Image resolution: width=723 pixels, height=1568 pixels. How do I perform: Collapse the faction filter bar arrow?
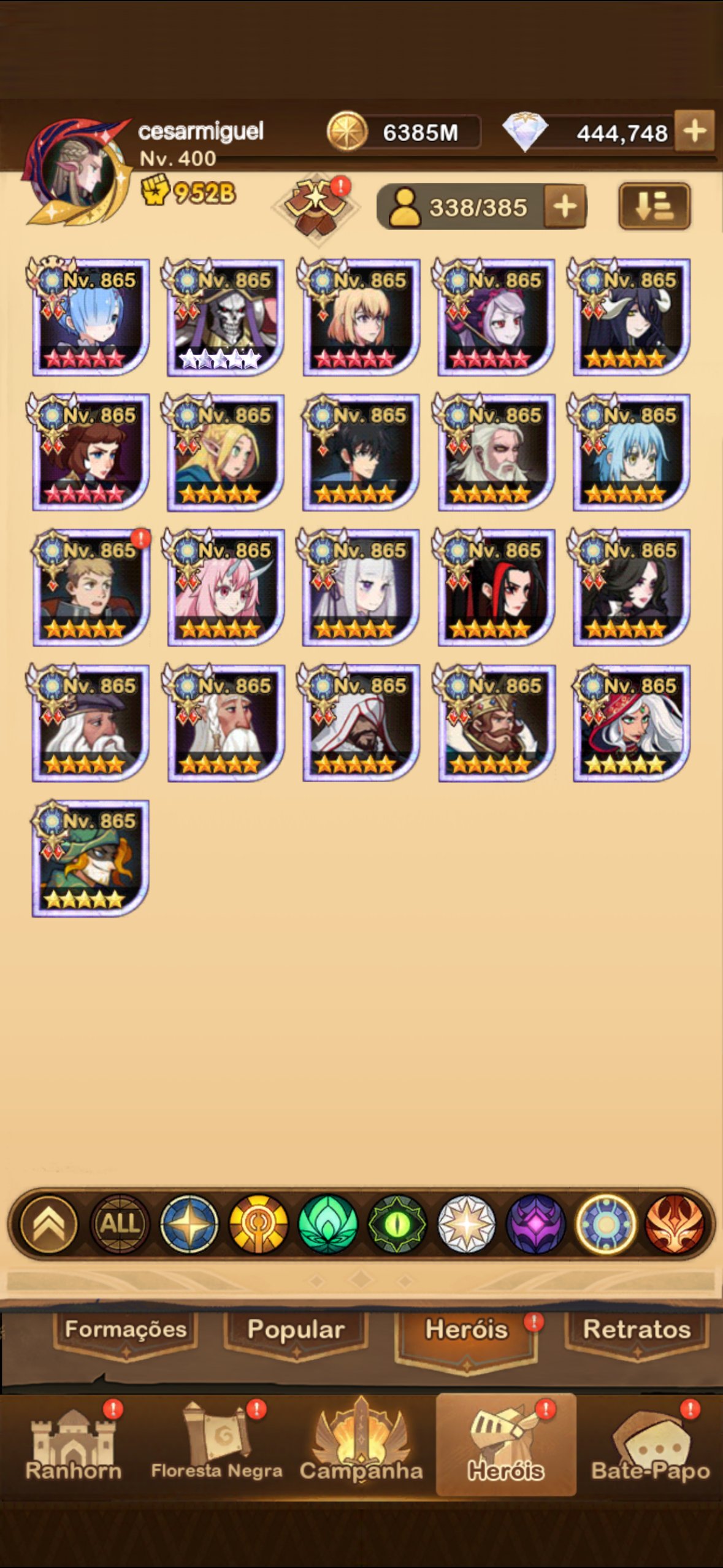pos(49,1224)
